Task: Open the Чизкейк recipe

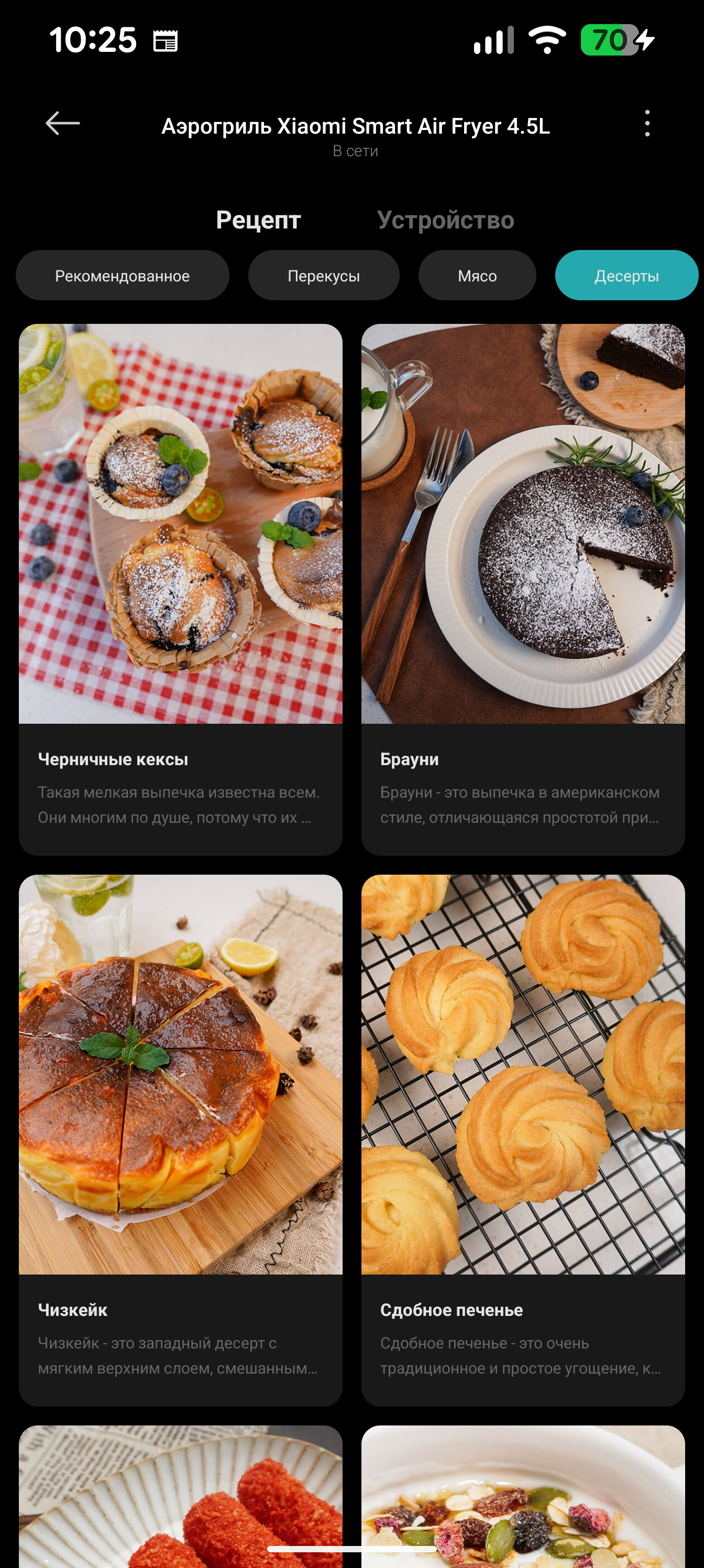Action: coord(181,1139)
